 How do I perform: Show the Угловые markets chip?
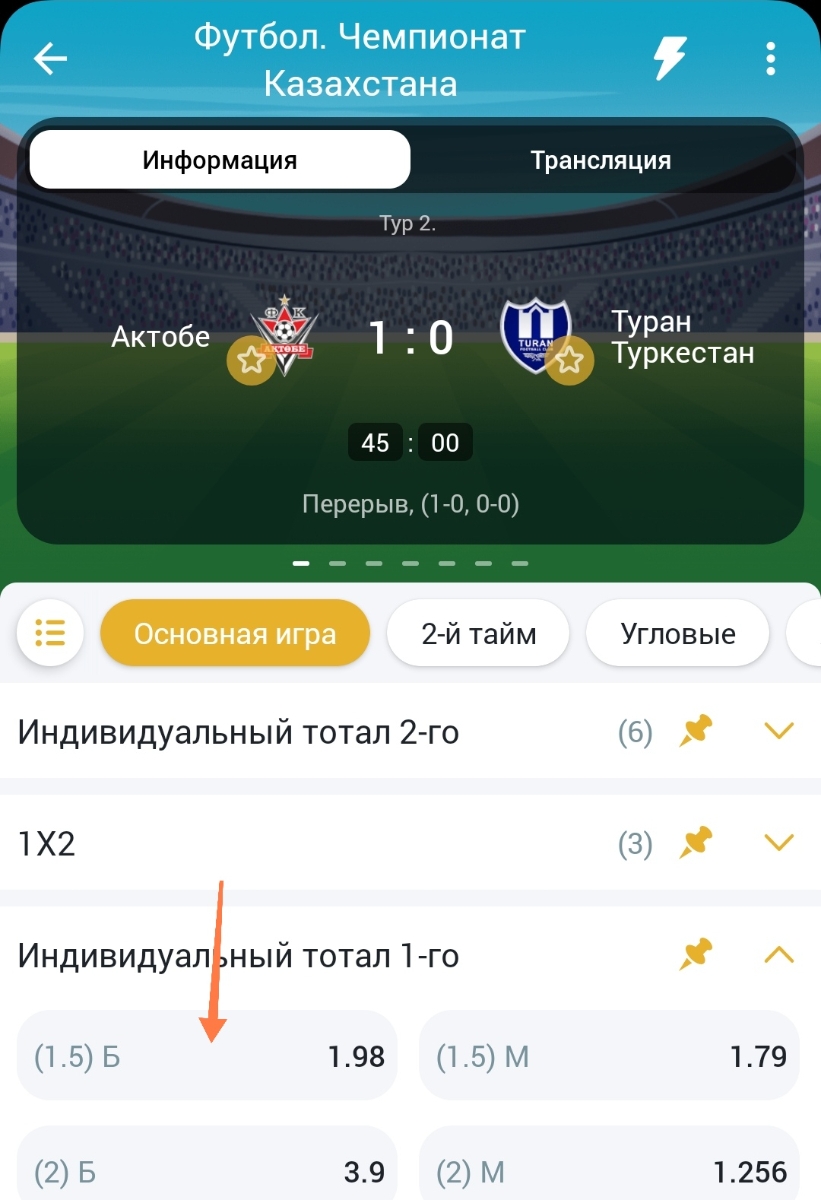[677, 634]
